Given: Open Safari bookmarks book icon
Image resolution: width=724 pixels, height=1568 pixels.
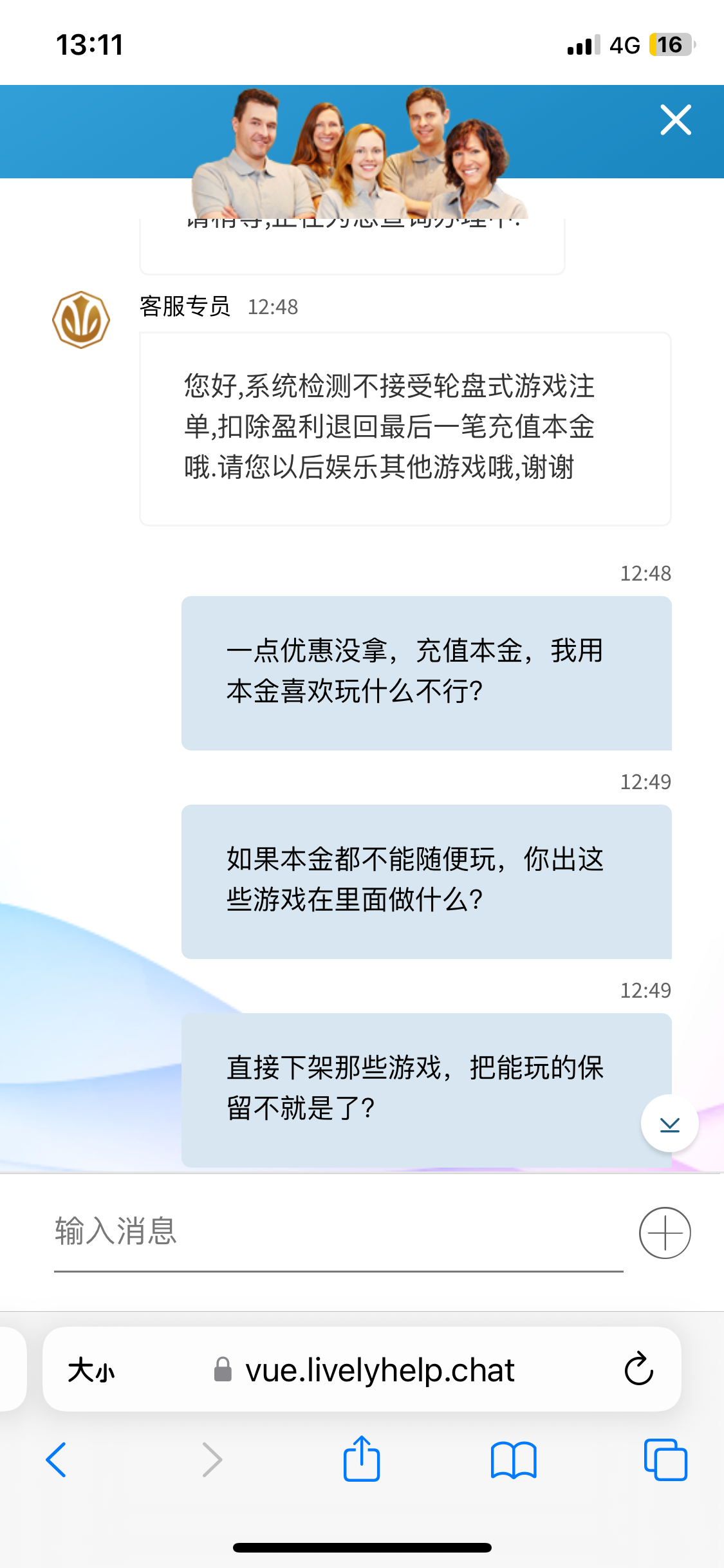Looking at the screenshot, I should (x=514, y=1460).
